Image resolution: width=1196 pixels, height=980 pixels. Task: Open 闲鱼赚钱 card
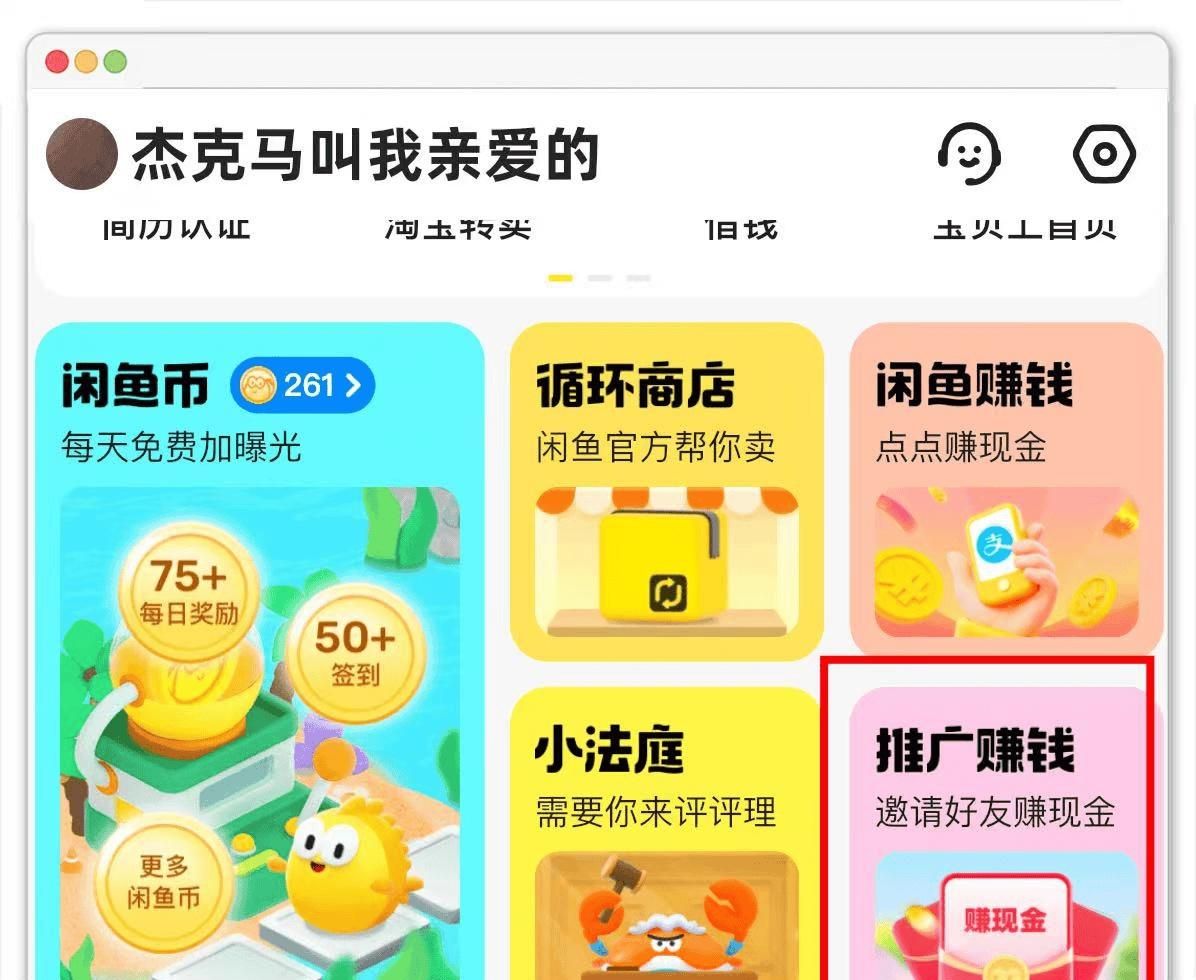pyautogui.click(x=1005, y=490)
